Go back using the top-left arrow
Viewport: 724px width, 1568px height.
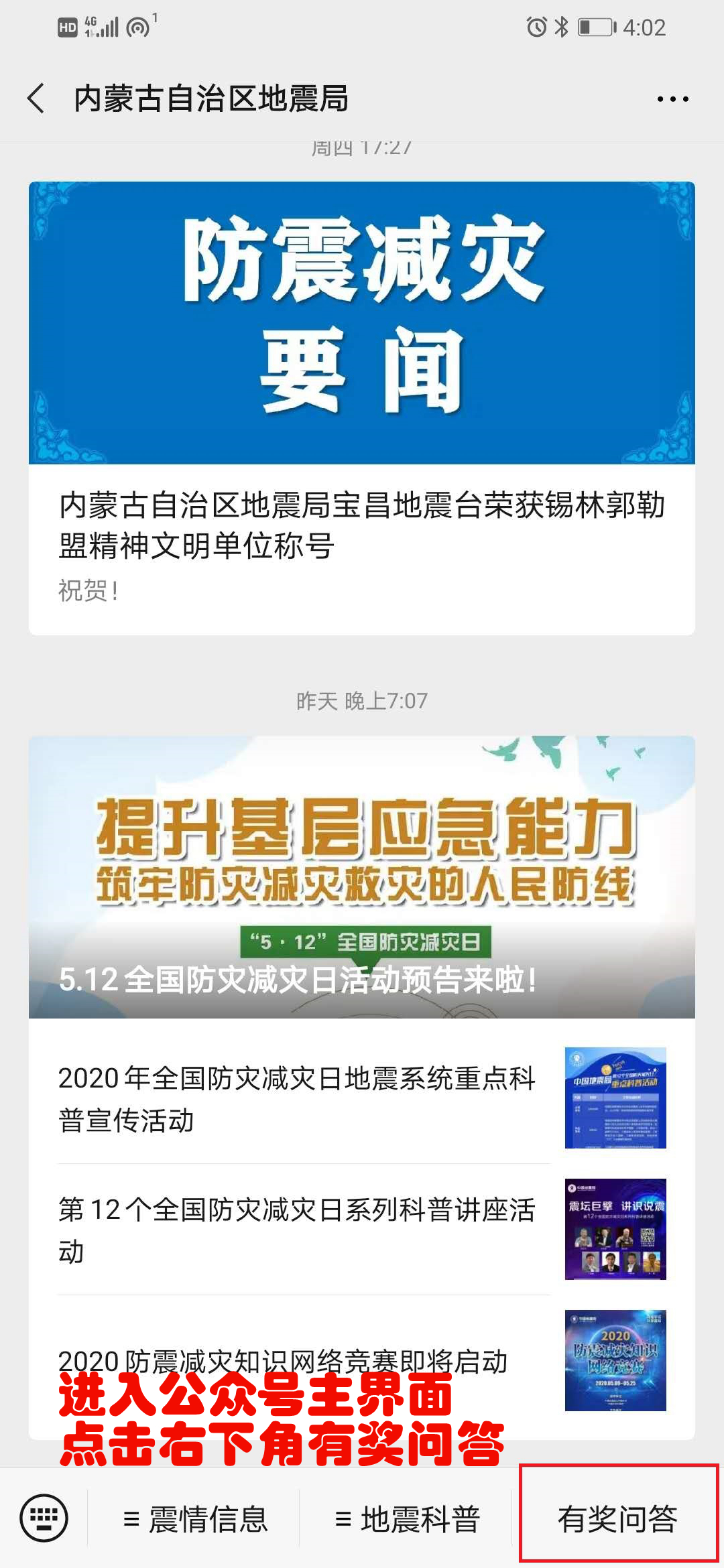[x=36, y=99]
